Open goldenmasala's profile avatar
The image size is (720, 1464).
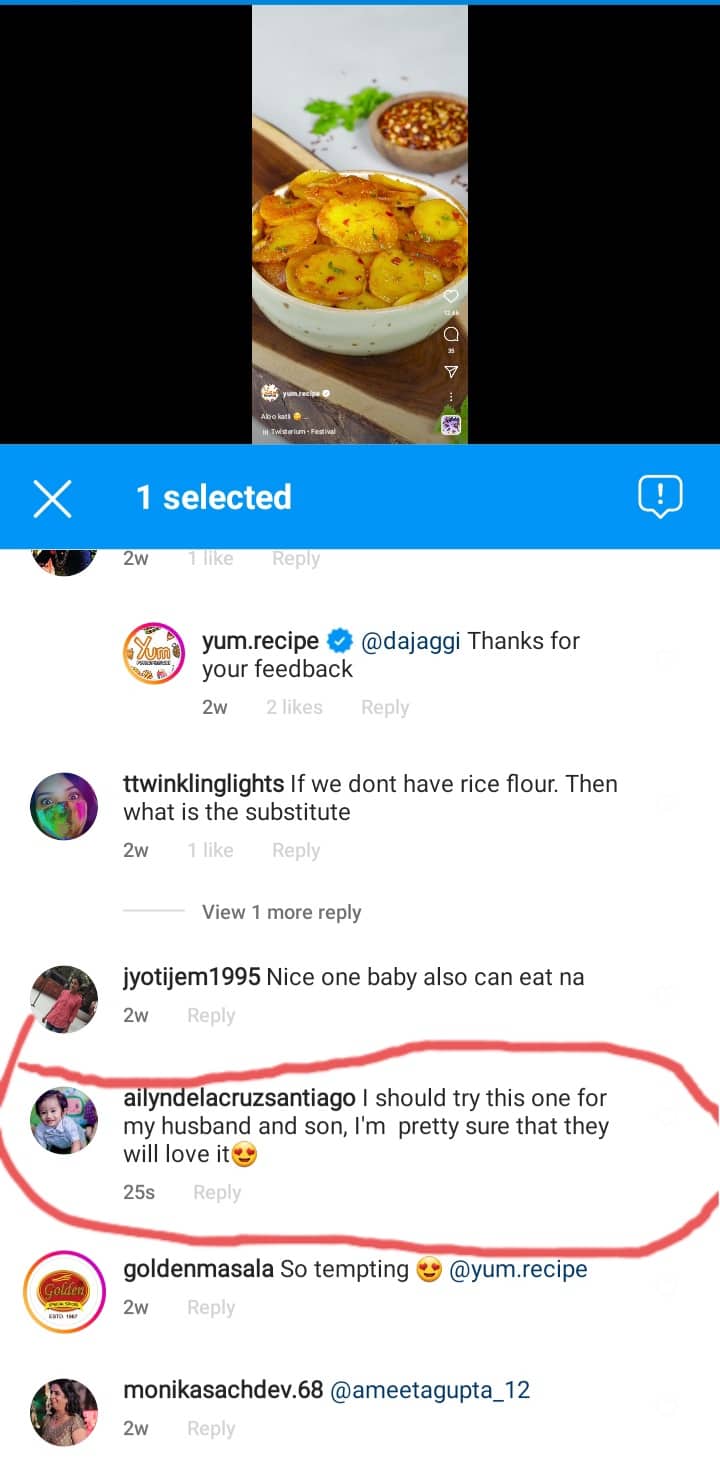pos(65,1291)
